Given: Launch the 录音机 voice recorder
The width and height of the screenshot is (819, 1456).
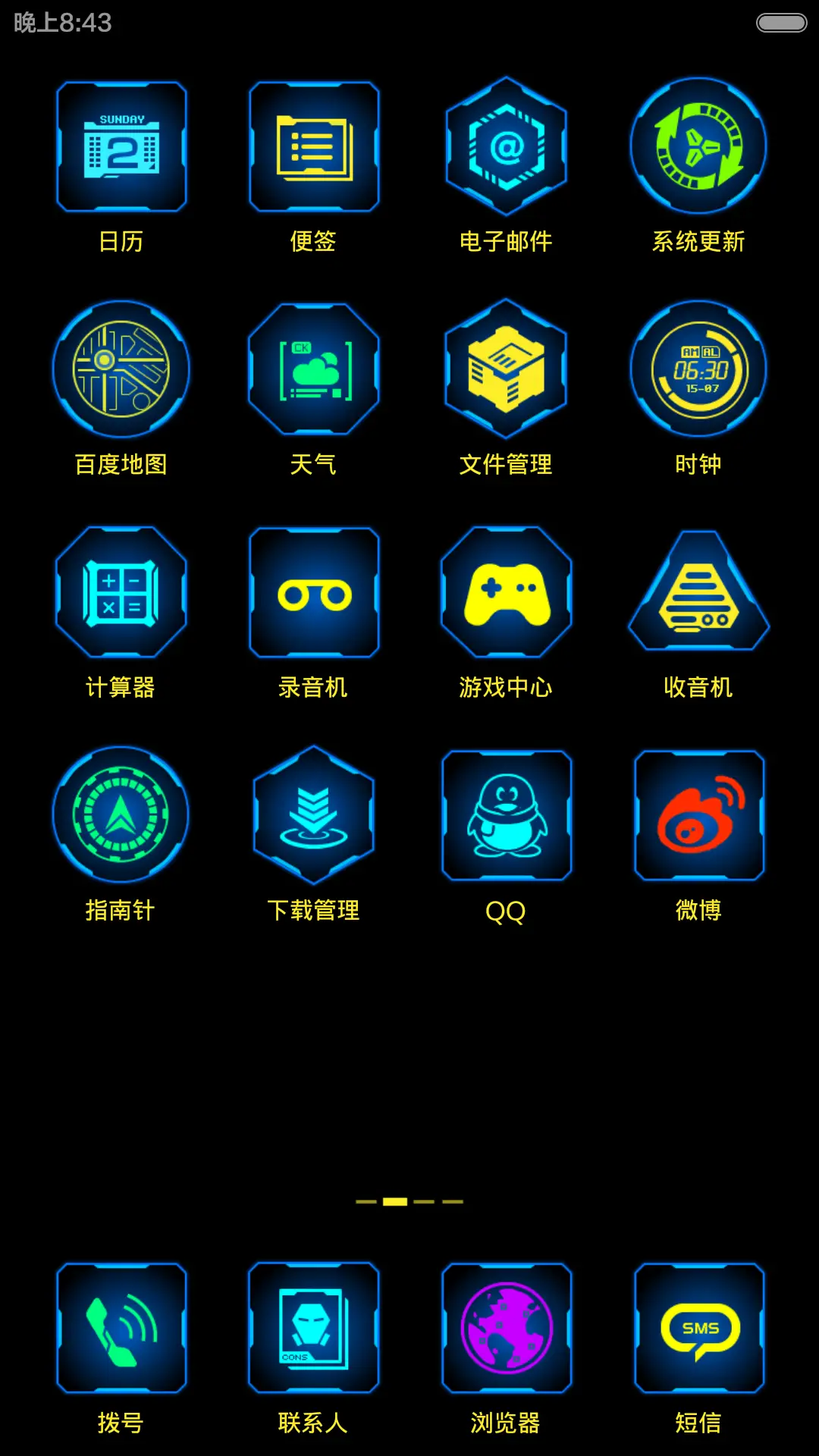Looking at the screenshot, I should point(314,592).
